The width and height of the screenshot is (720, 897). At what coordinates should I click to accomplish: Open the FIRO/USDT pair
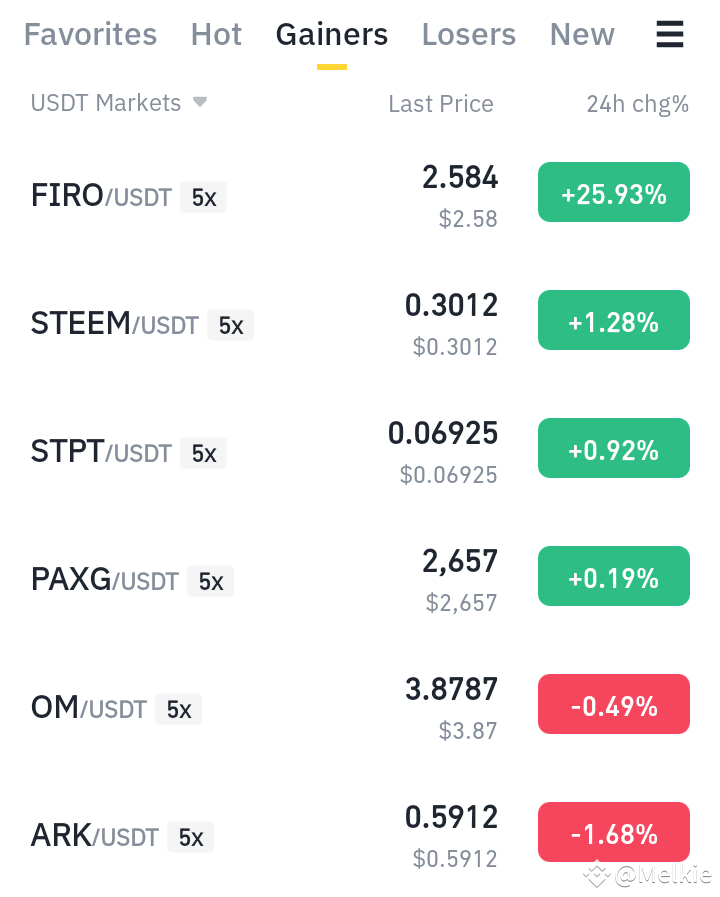[x=360, y=195]
